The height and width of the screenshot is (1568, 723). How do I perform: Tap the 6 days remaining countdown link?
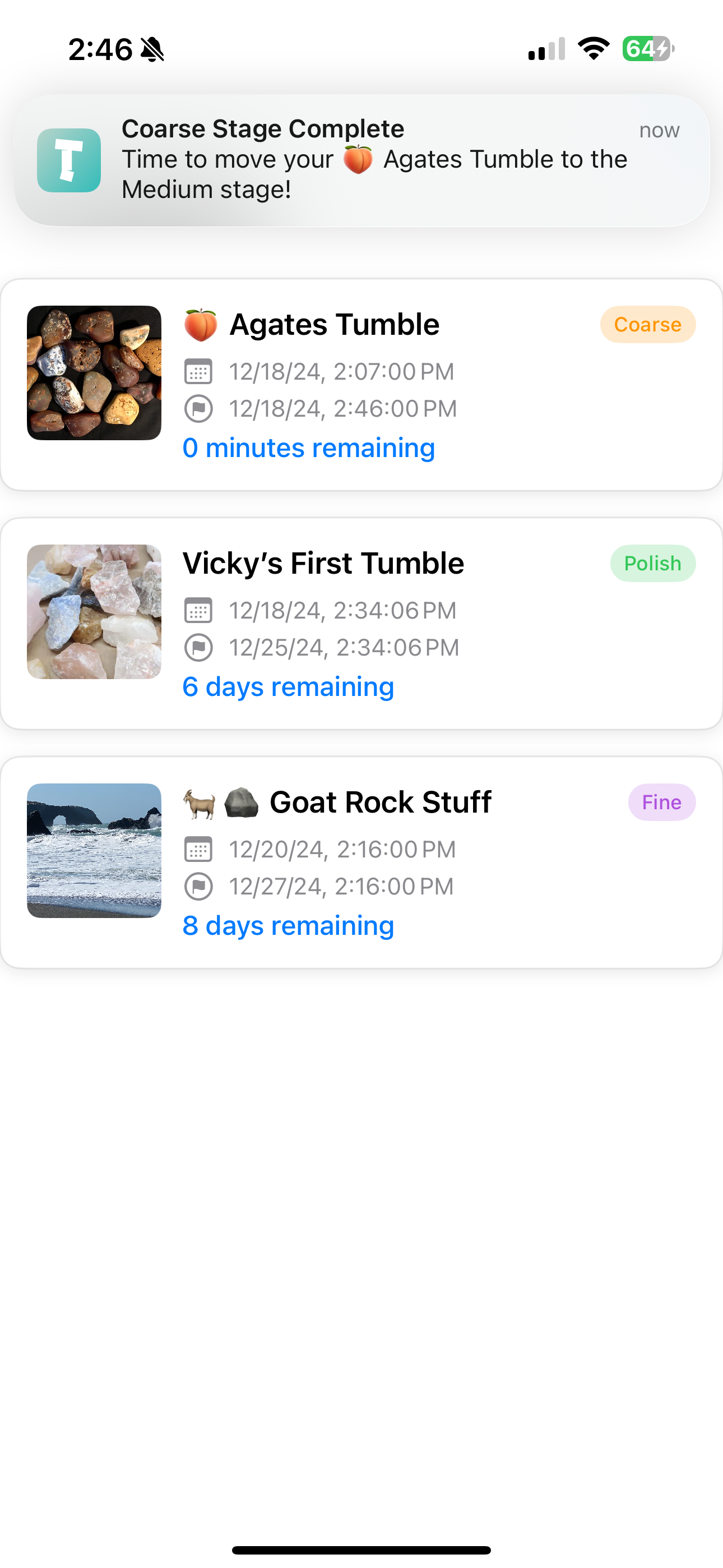(x=289, y=686)
